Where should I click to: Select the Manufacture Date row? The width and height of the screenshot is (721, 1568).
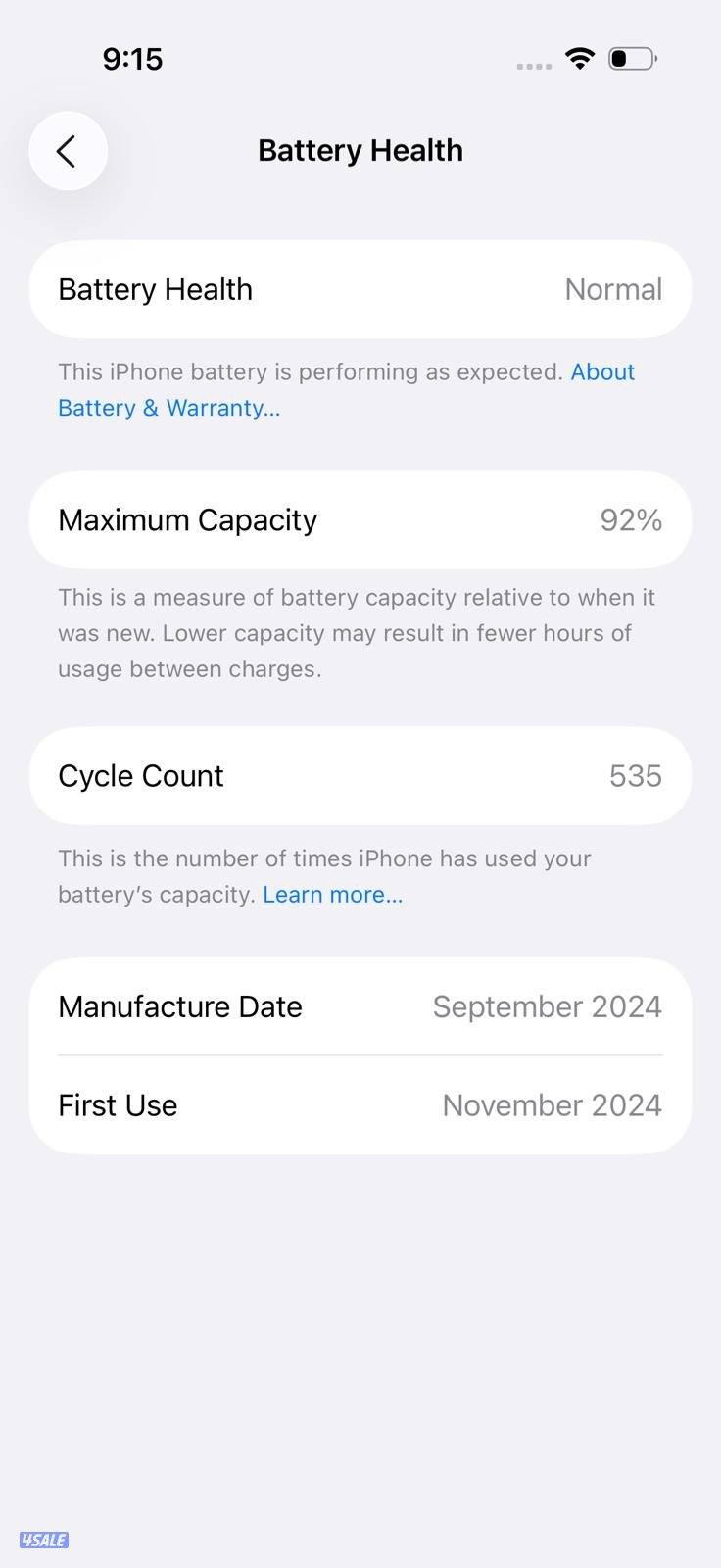click(x=360, y=1005)
